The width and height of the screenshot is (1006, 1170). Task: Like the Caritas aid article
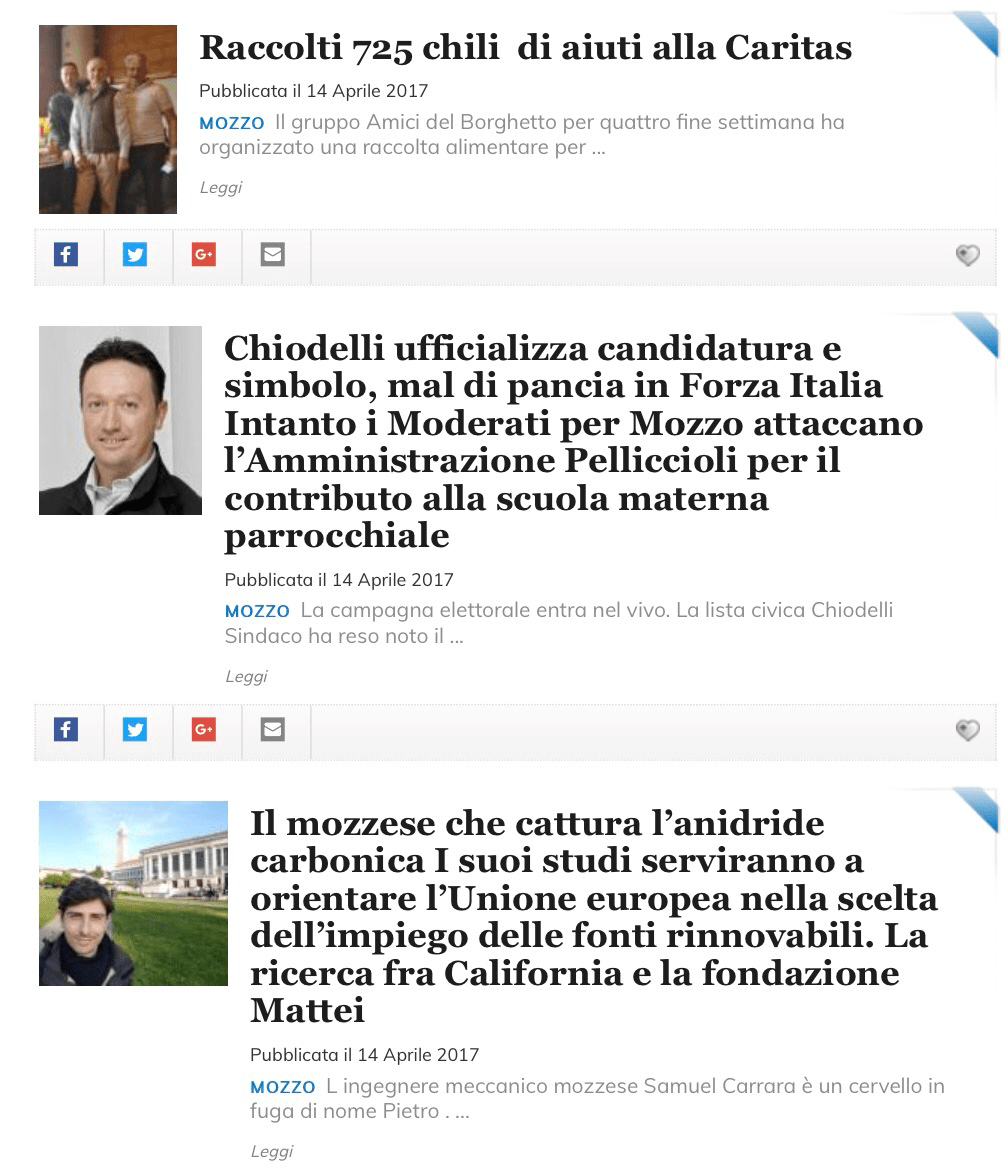click(967, 256)
